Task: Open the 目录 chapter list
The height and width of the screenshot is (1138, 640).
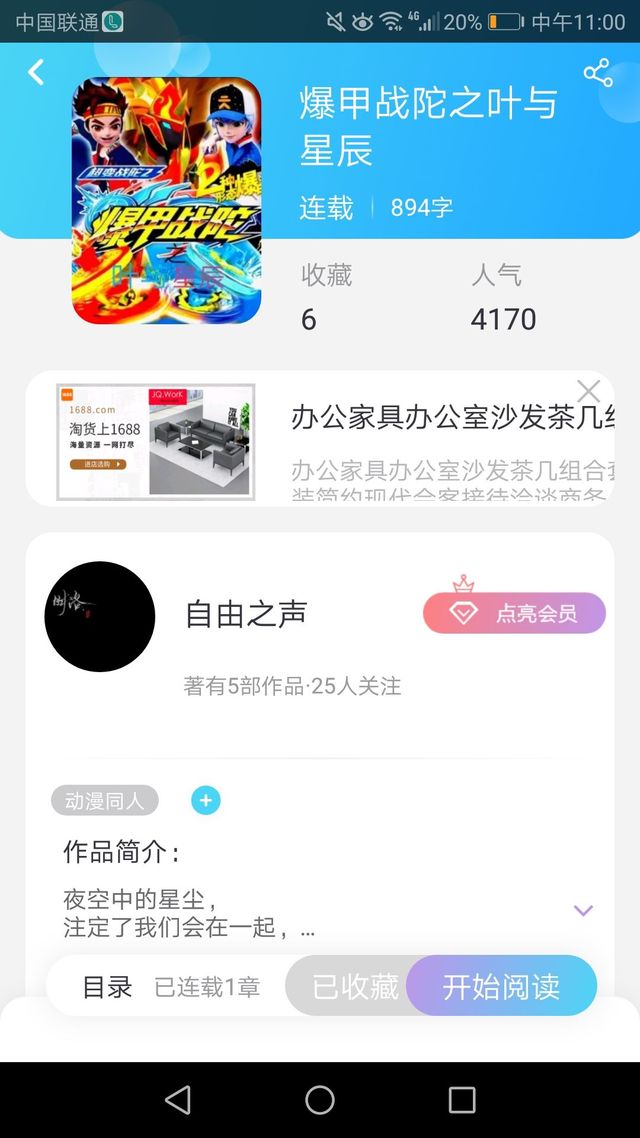Action: 107,987
